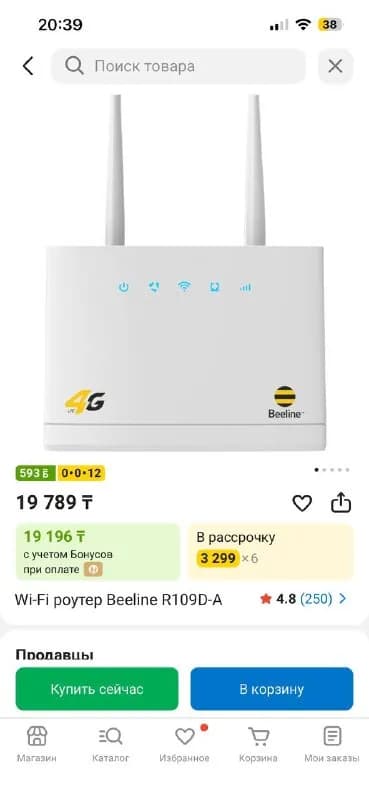The width and height of the screenshot is (369, 800).
Task: Open the 19 196 ₸ bonus price offer
Action: point(97,552)
